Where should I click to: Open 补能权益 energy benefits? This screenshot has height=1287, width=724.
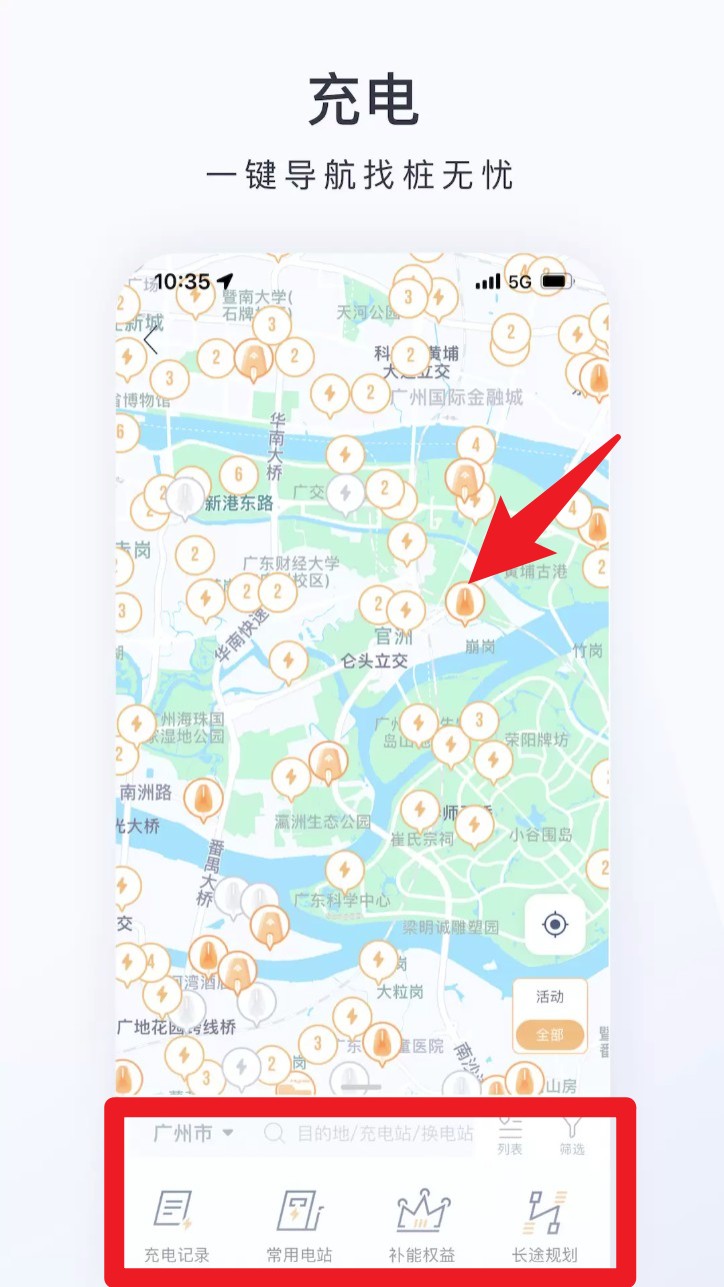pos(421,1213)
